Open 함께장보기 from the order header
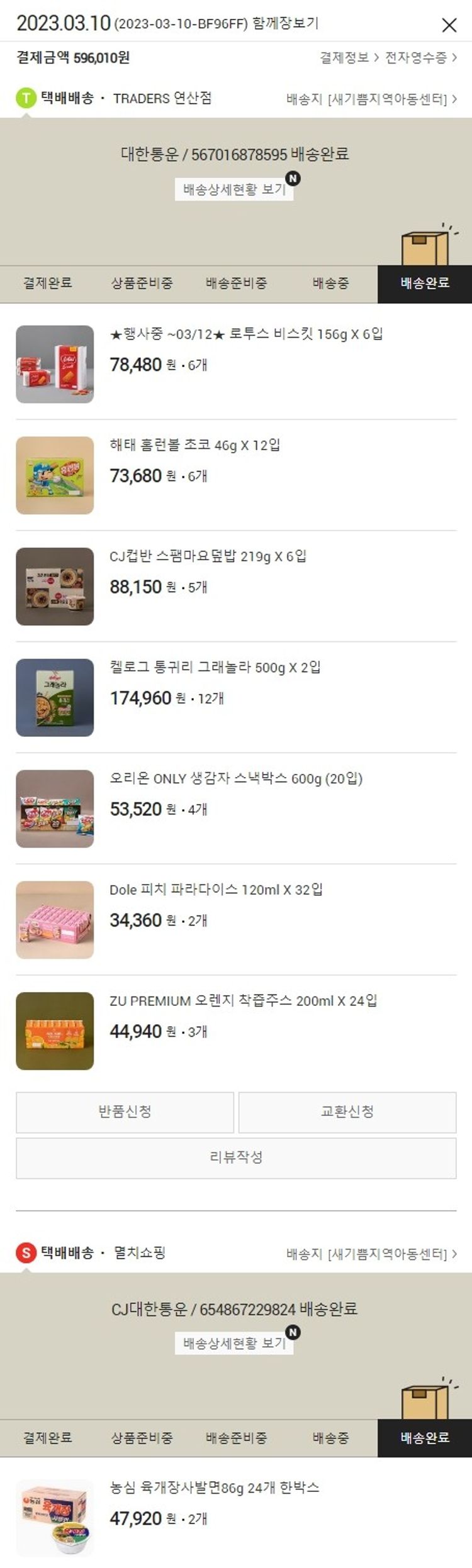The height and width of the screenshot is (1568, 472). click(x=285, y=24)
